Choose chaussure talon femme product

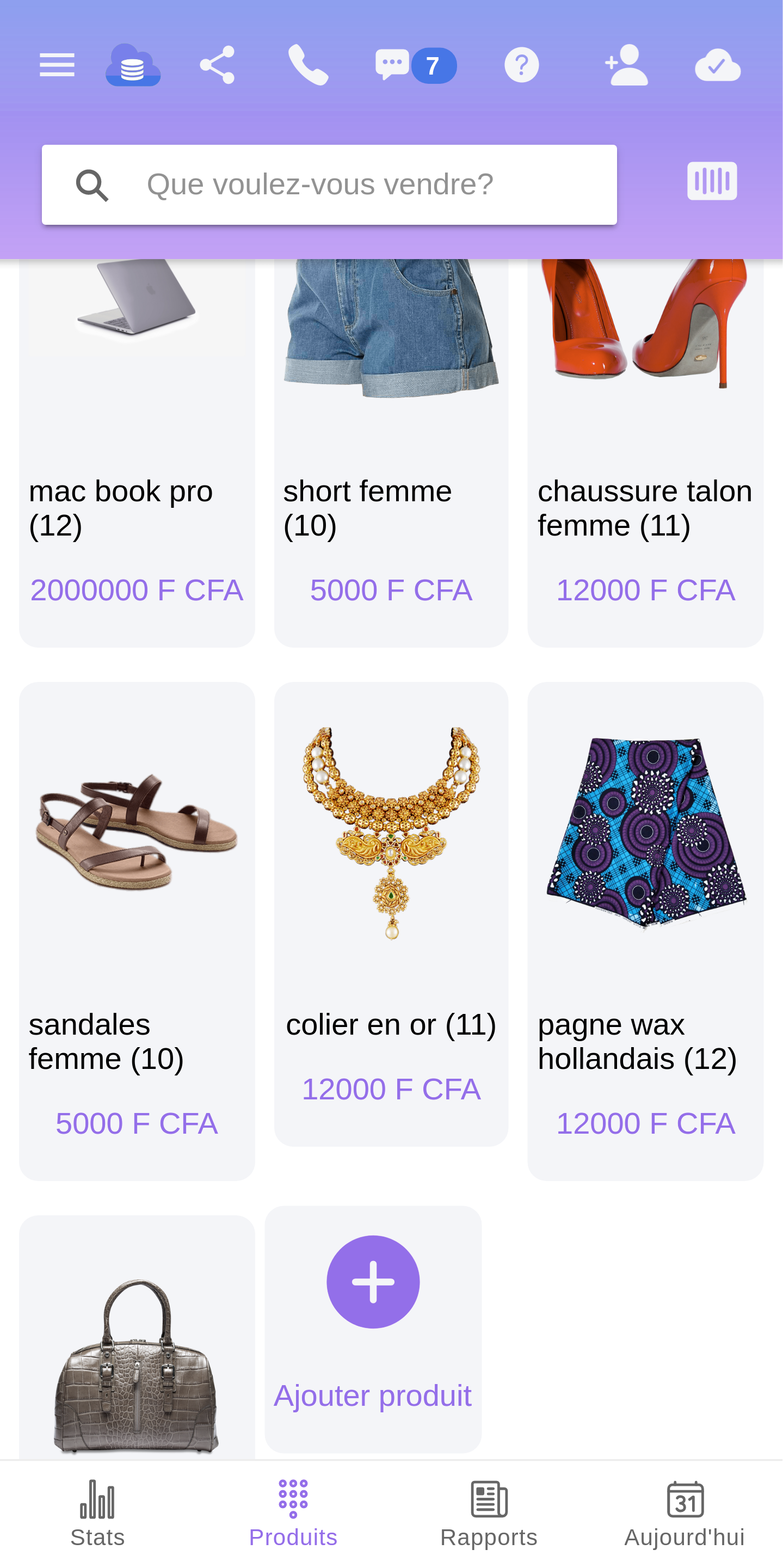[x=645, y=451]
